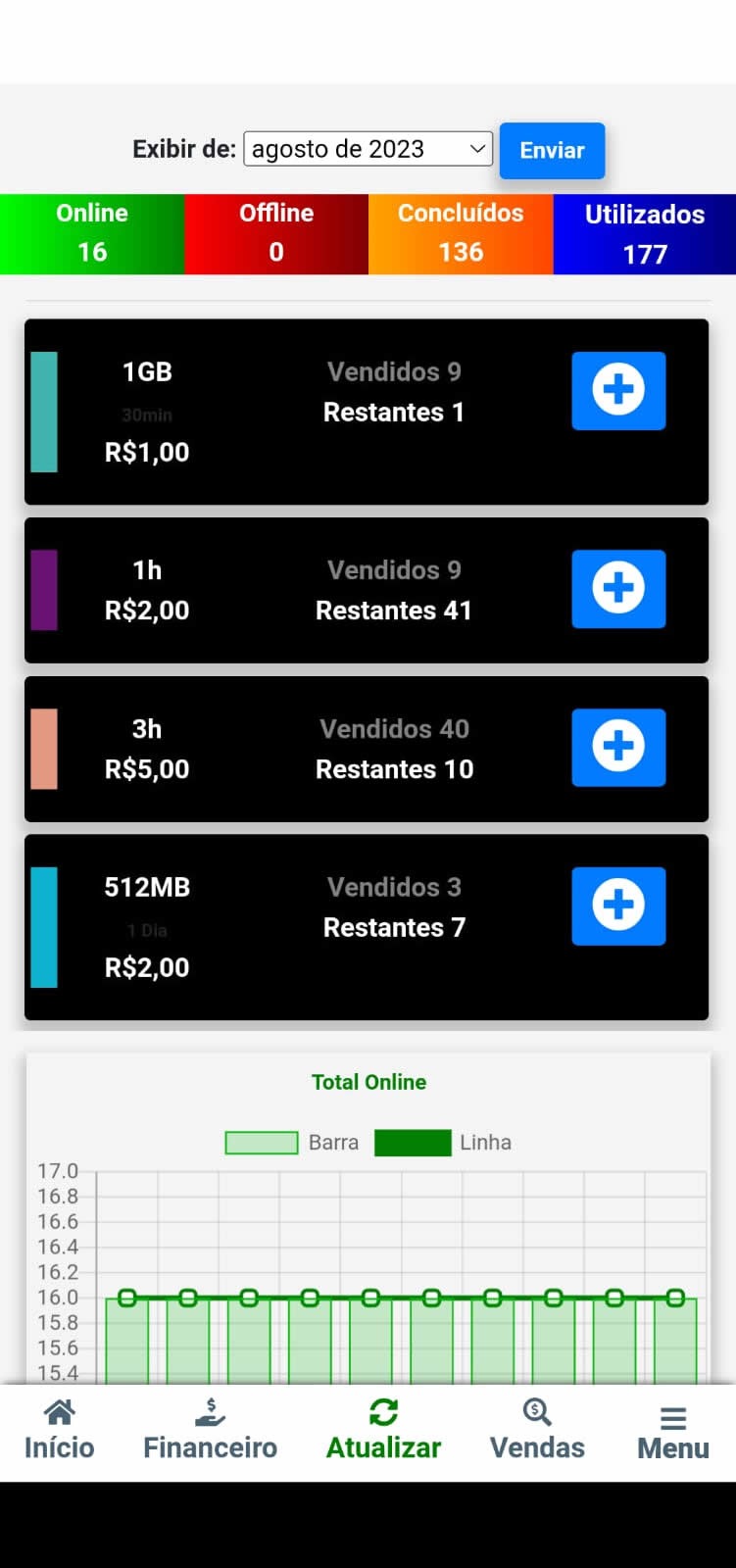The image size is (736, 1568).
Task: Add vouchers to the 3h R$5,00 plan
Action: [618, 747]
